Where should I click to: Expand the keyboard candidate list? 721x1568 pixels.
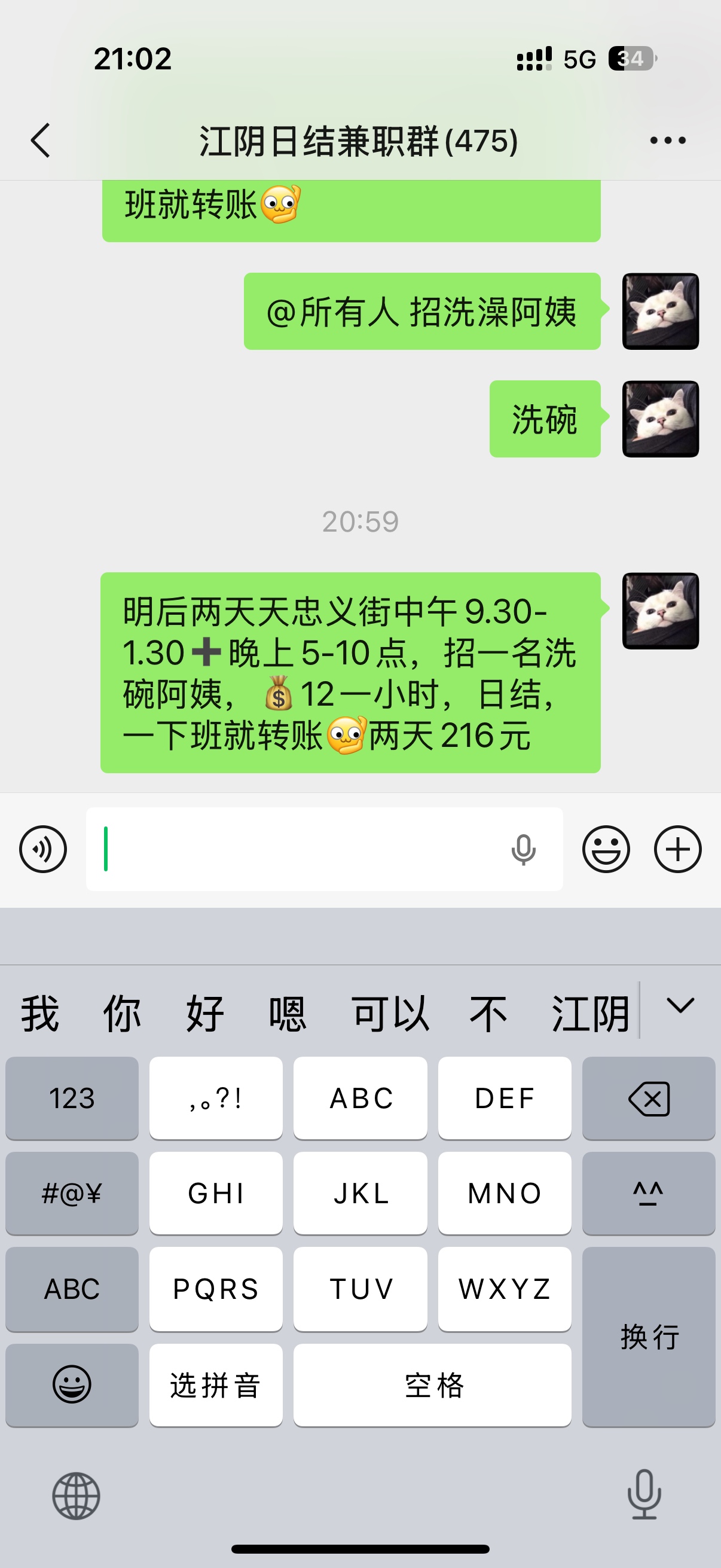(680, 1006)
